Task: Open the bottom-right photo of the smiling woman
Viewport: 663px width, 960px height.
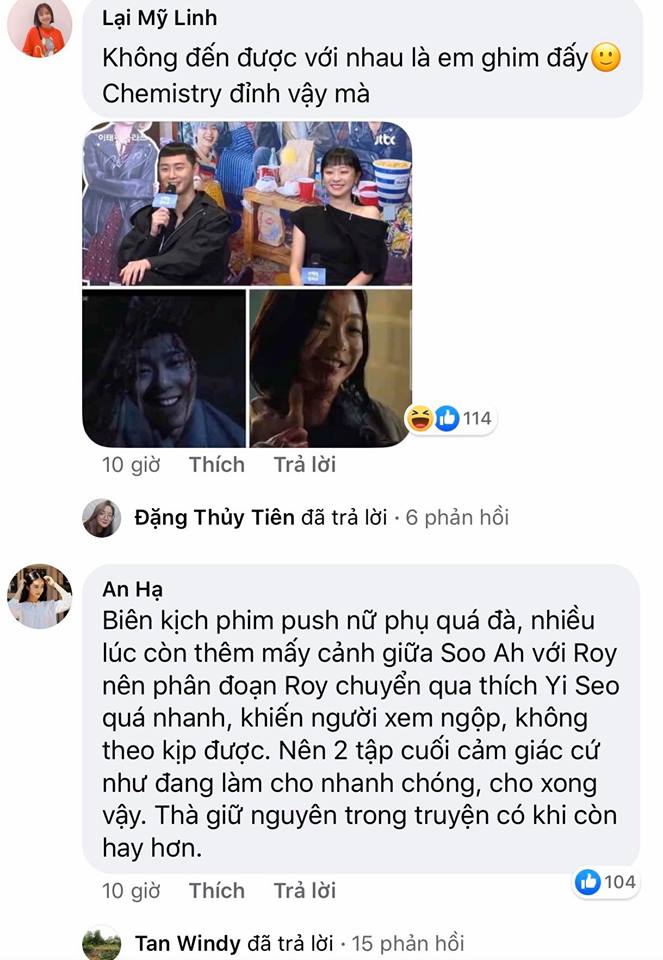Action: (330, 368)
